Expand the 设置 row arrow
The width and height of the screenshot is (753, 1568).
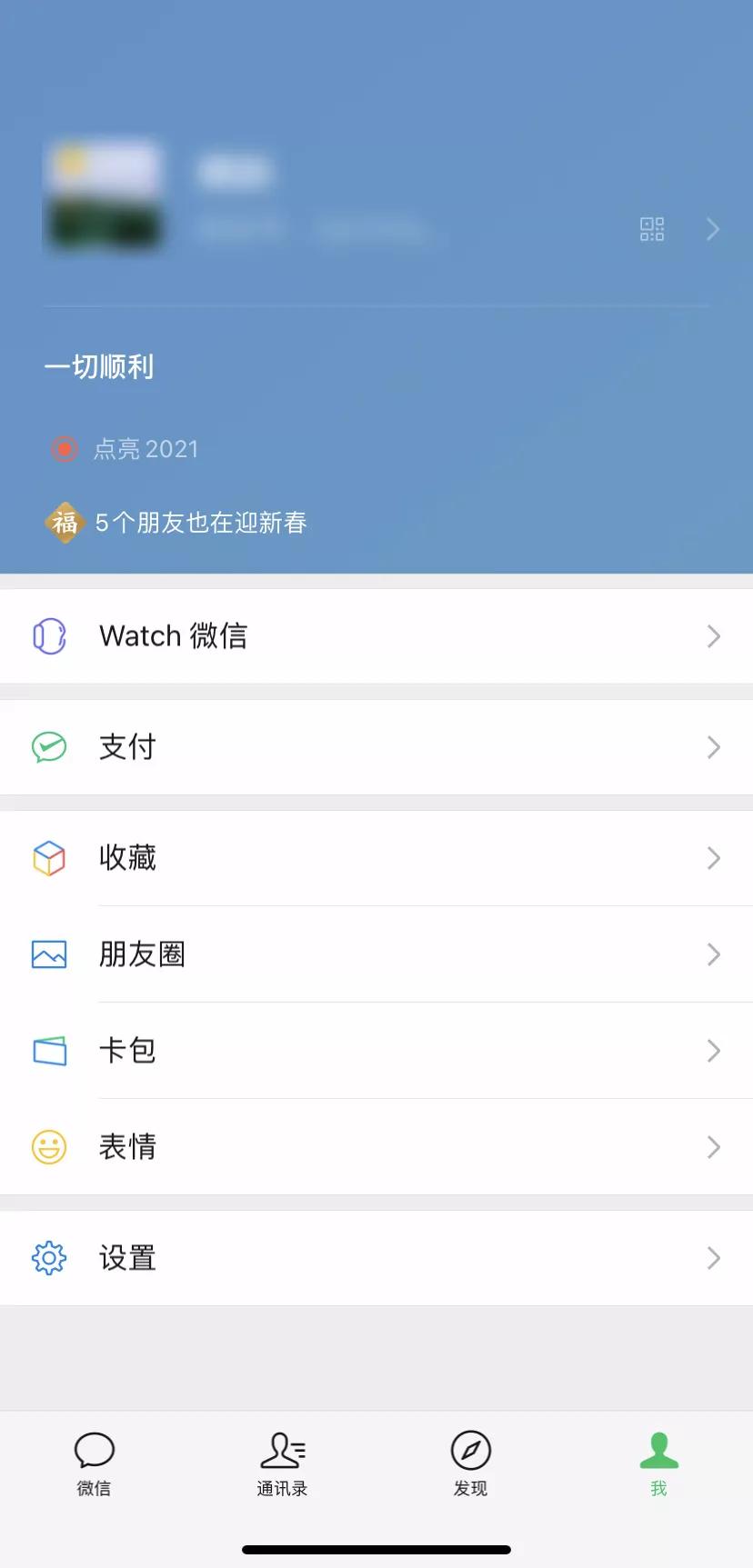point(713,1258)
